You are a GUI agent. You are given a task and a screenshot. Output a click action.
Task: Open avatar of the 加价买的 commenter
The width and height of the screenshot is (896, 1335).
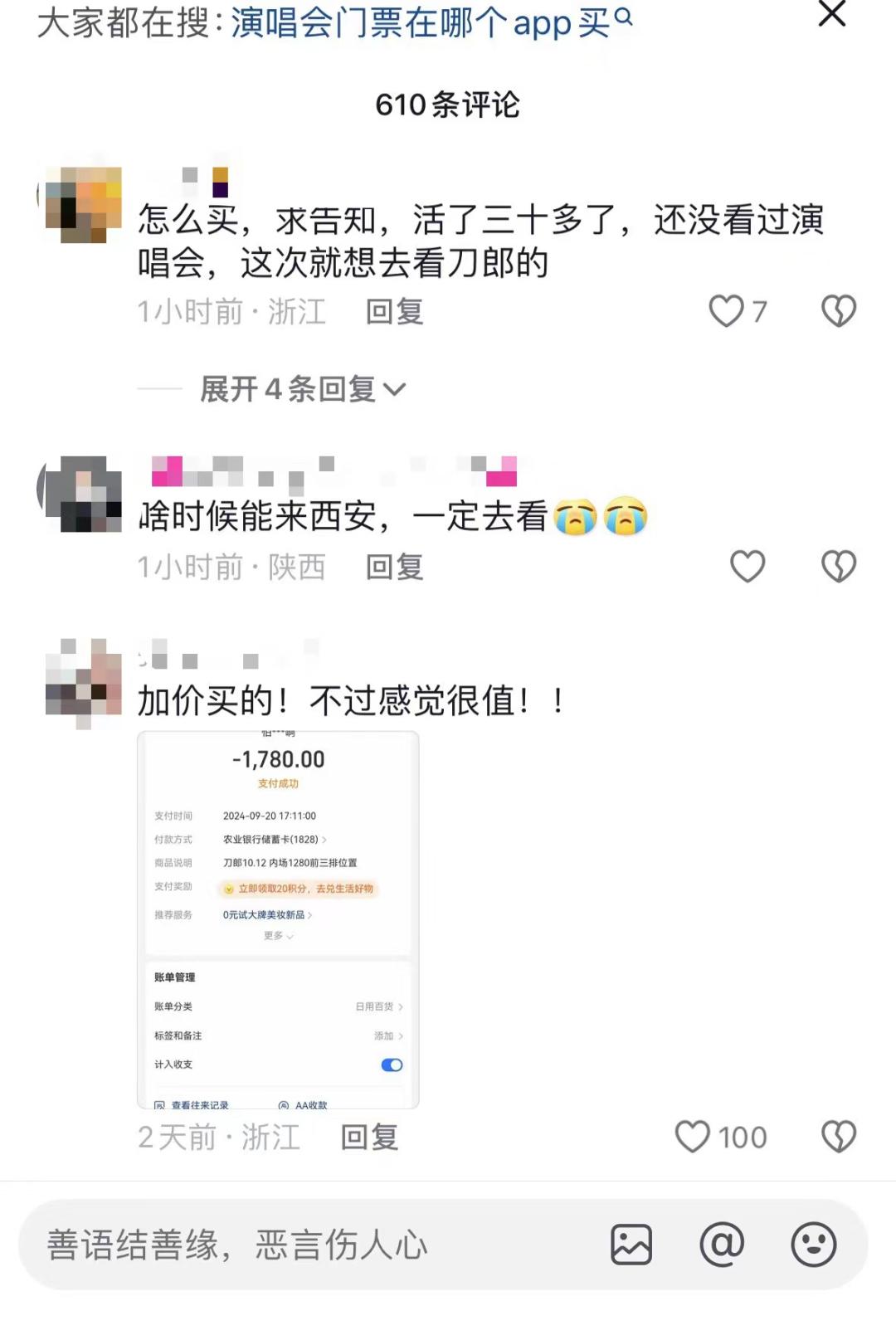click(84, 682)
